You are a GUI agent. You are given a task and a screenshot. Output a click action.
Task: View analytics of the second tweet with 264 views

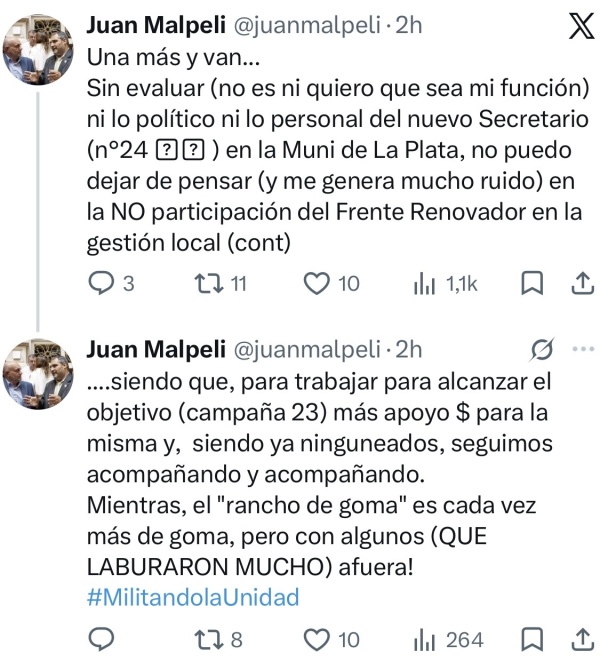pyautogui.click(x=448, y=640)
